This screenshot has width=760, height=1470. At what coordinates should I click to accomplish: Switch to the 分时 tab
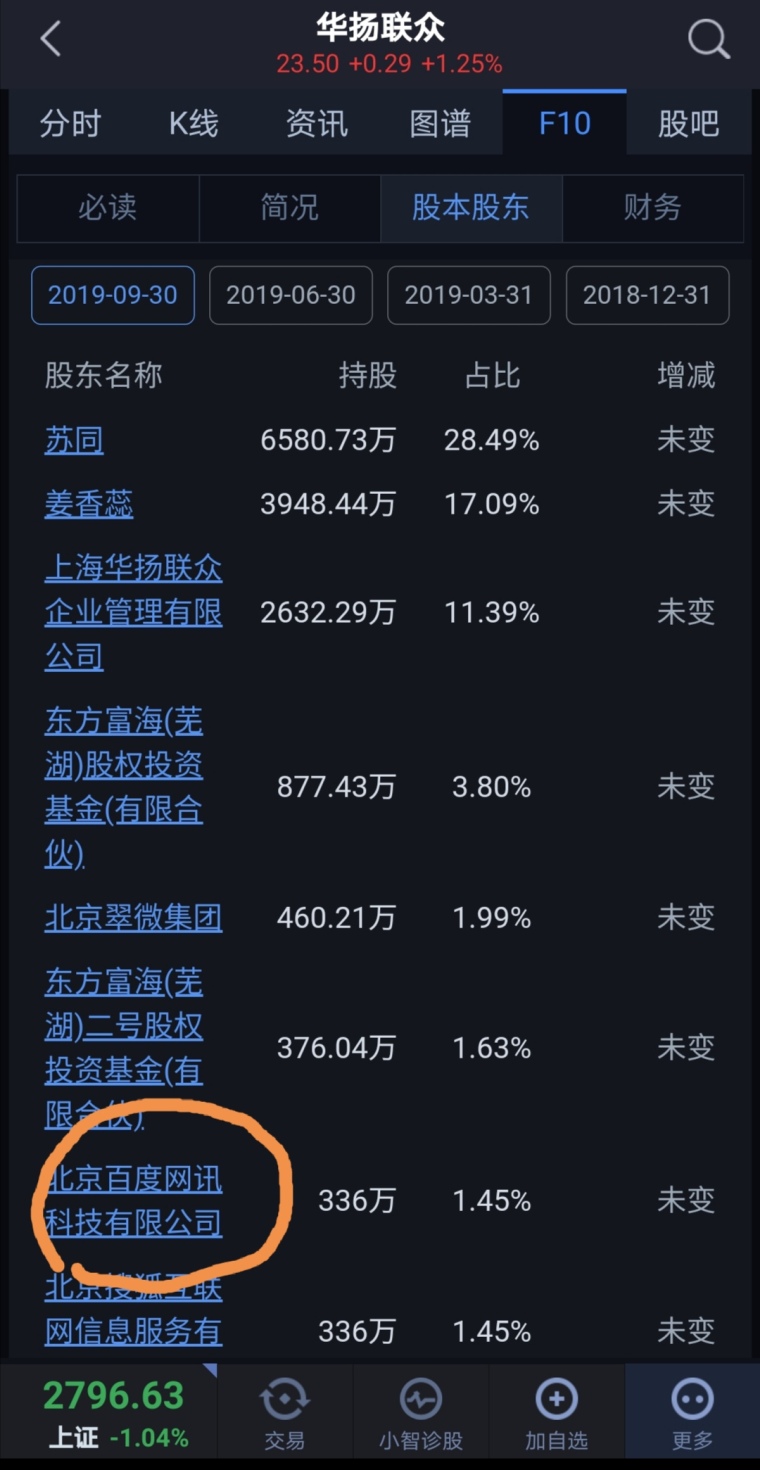pyautogui.click(x=70, y=124)
